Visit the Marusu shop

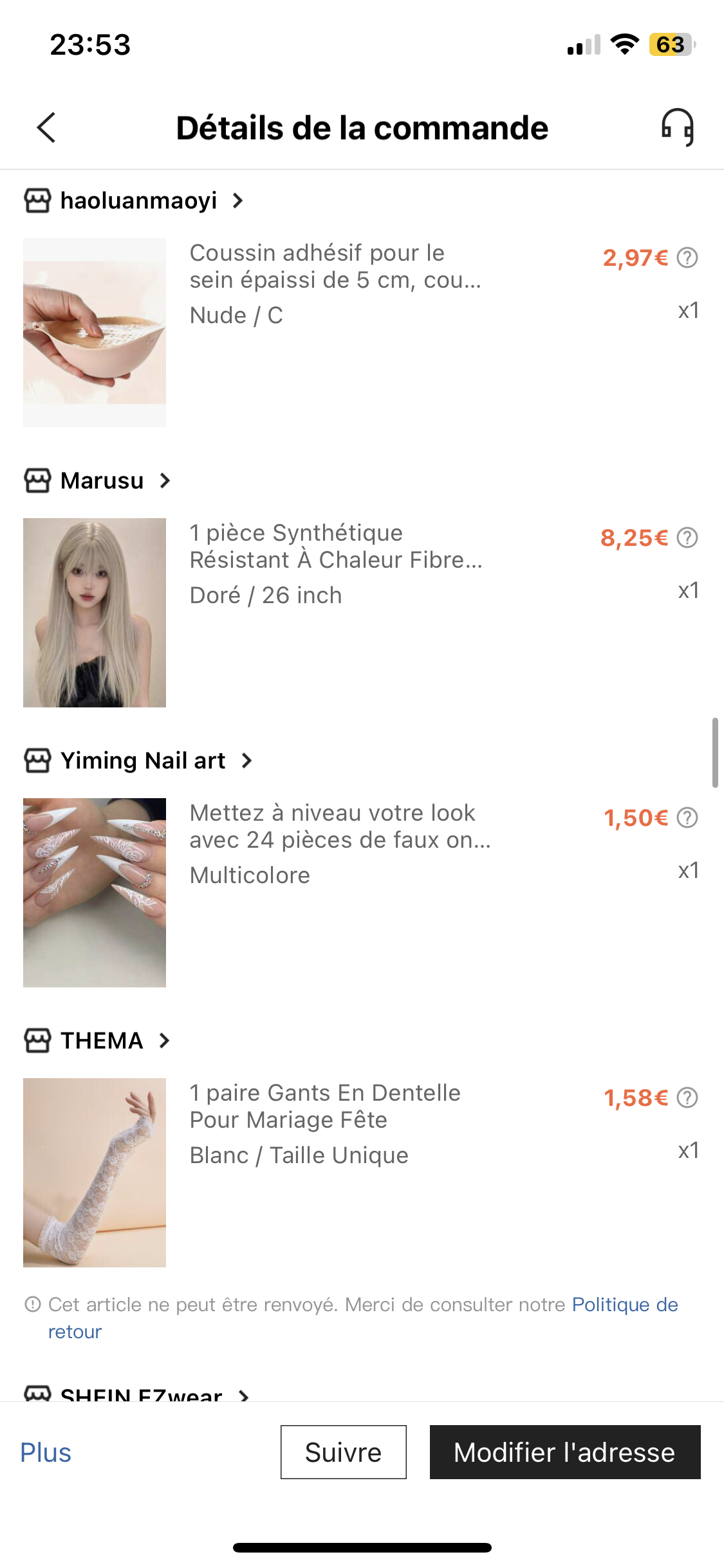point(102,481)
